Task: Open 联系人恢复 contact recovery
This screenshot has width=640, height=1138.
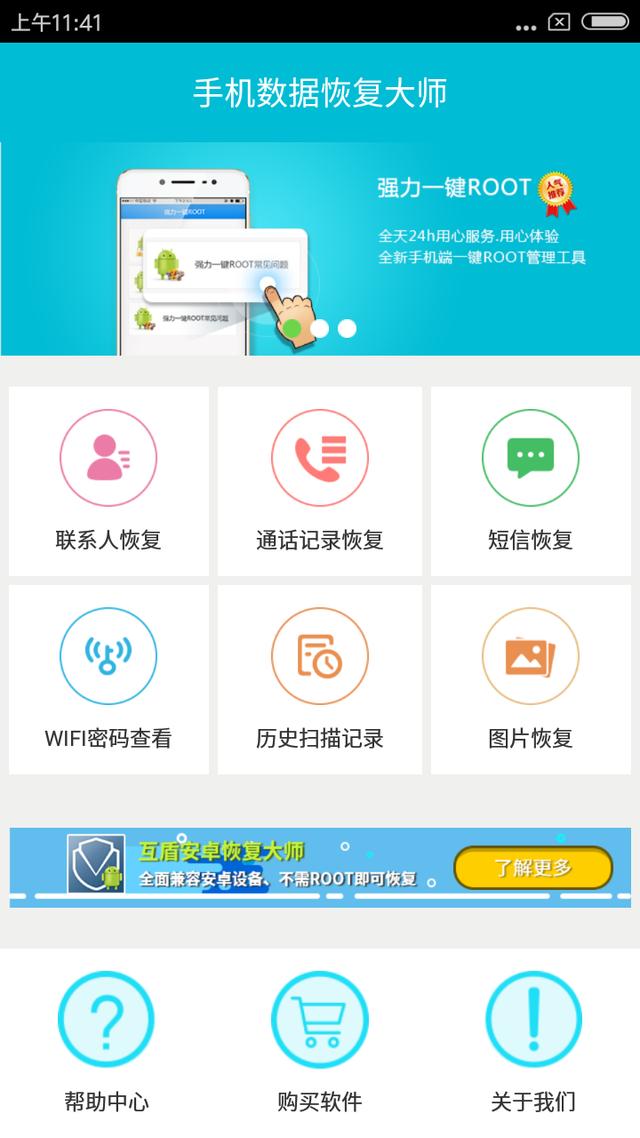Action: coord(108,480)
